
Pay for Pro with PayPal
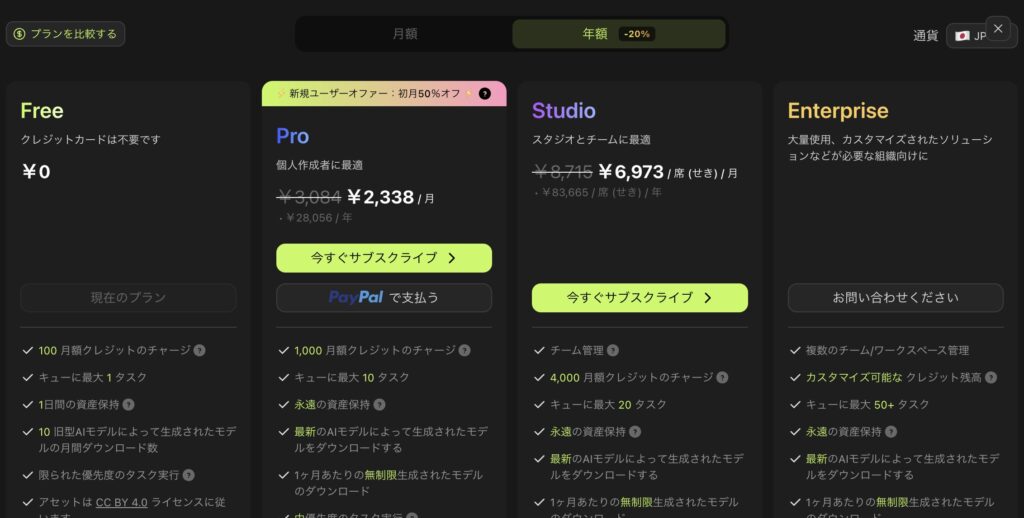[384, 297]
